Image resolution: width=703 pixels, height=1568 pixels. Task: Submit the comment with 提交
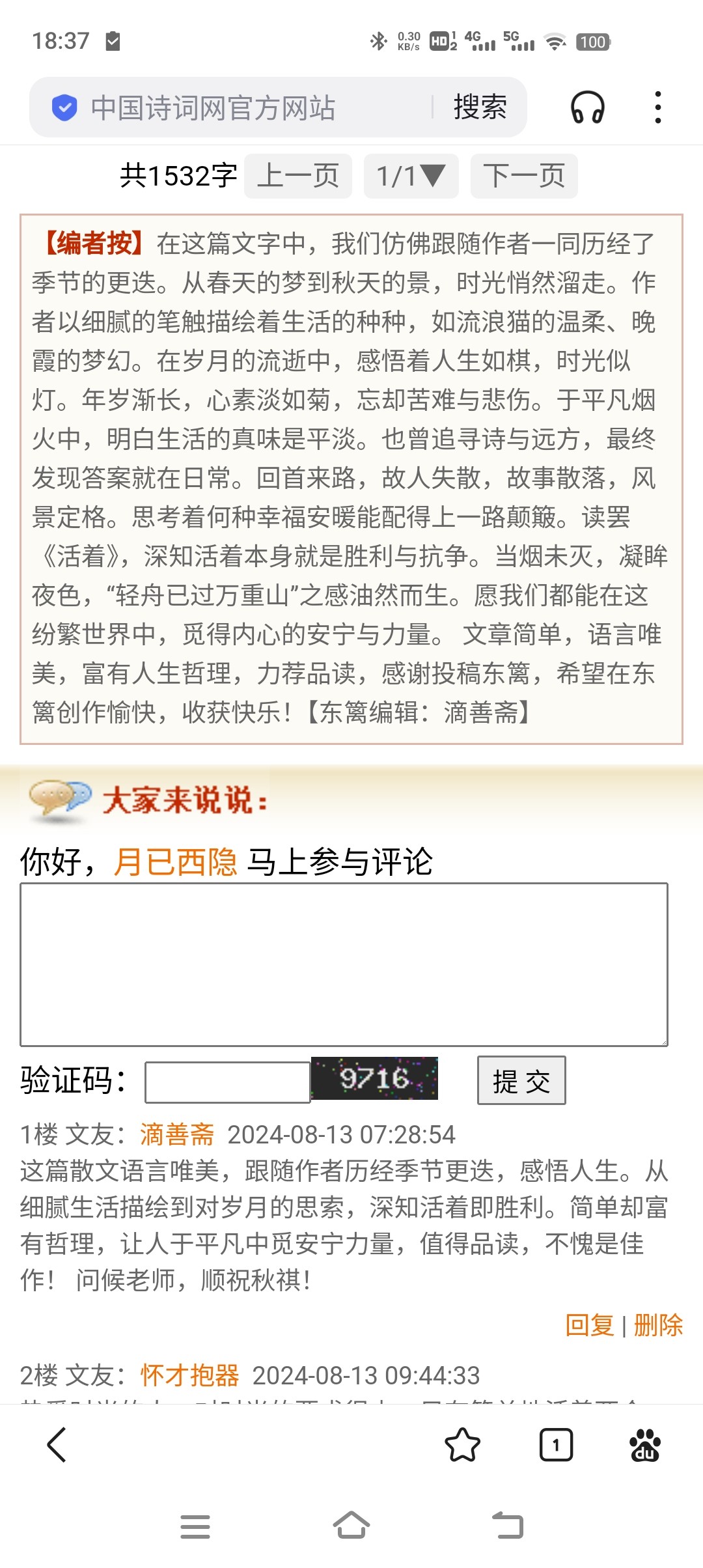(521, 1081)
